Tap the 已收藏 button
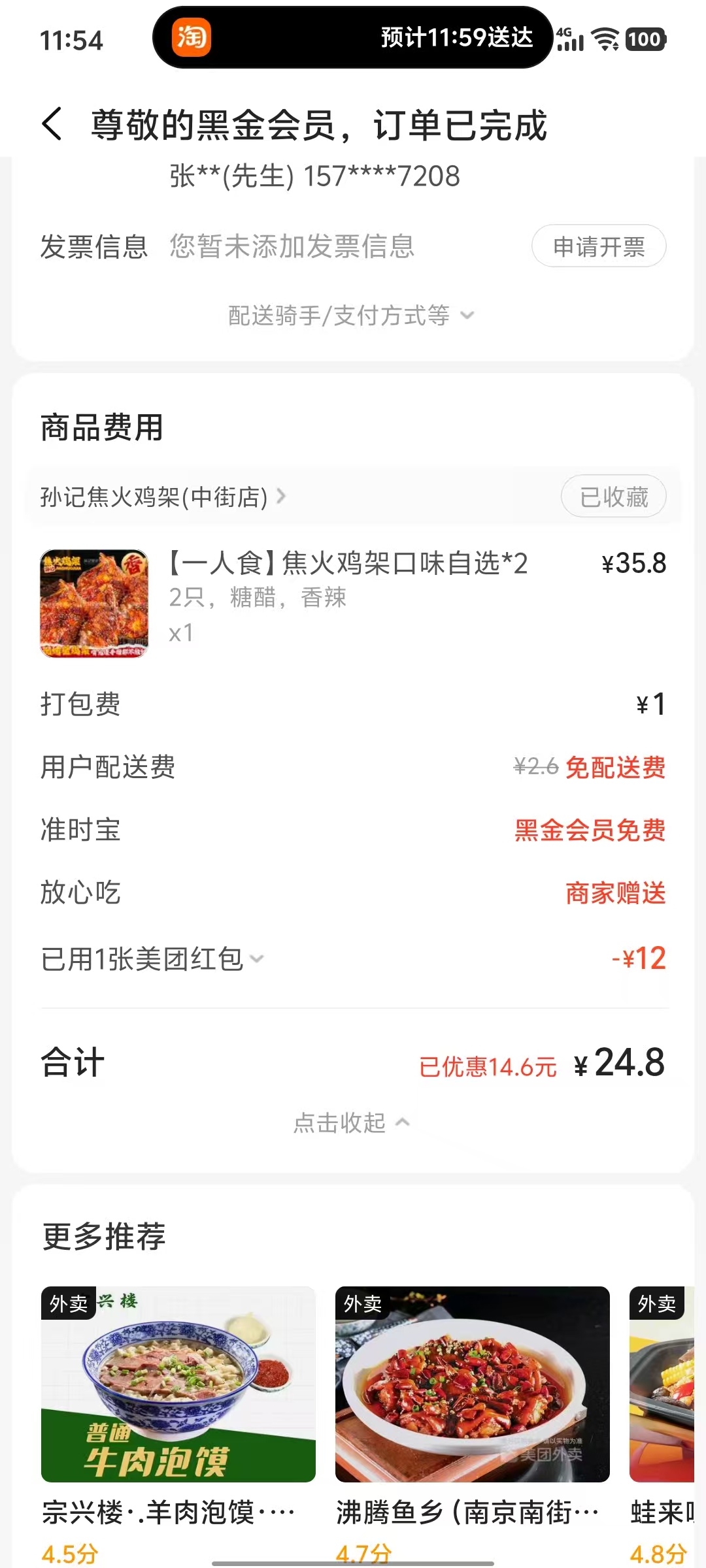 coord(613,497)
